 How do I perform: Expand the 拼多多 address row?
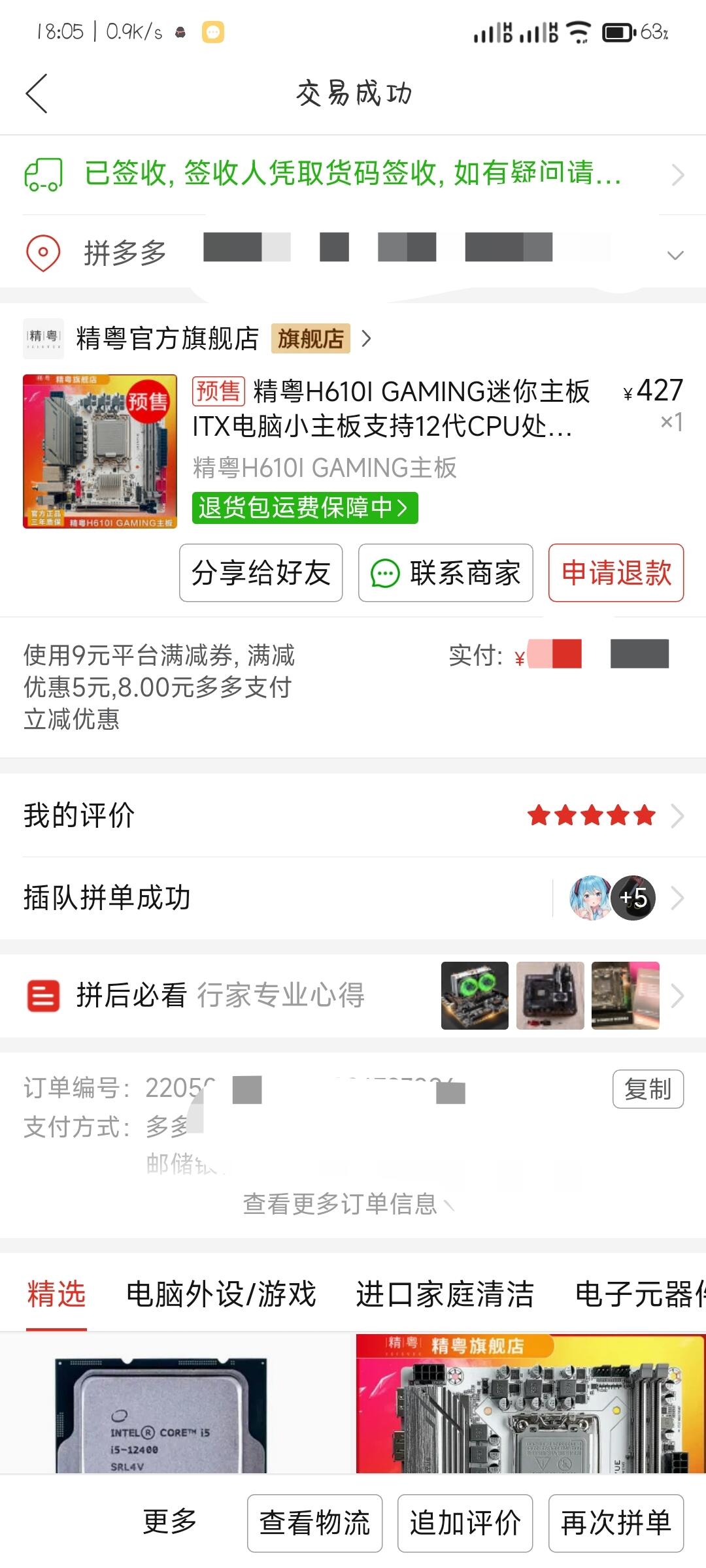(353, 253)
